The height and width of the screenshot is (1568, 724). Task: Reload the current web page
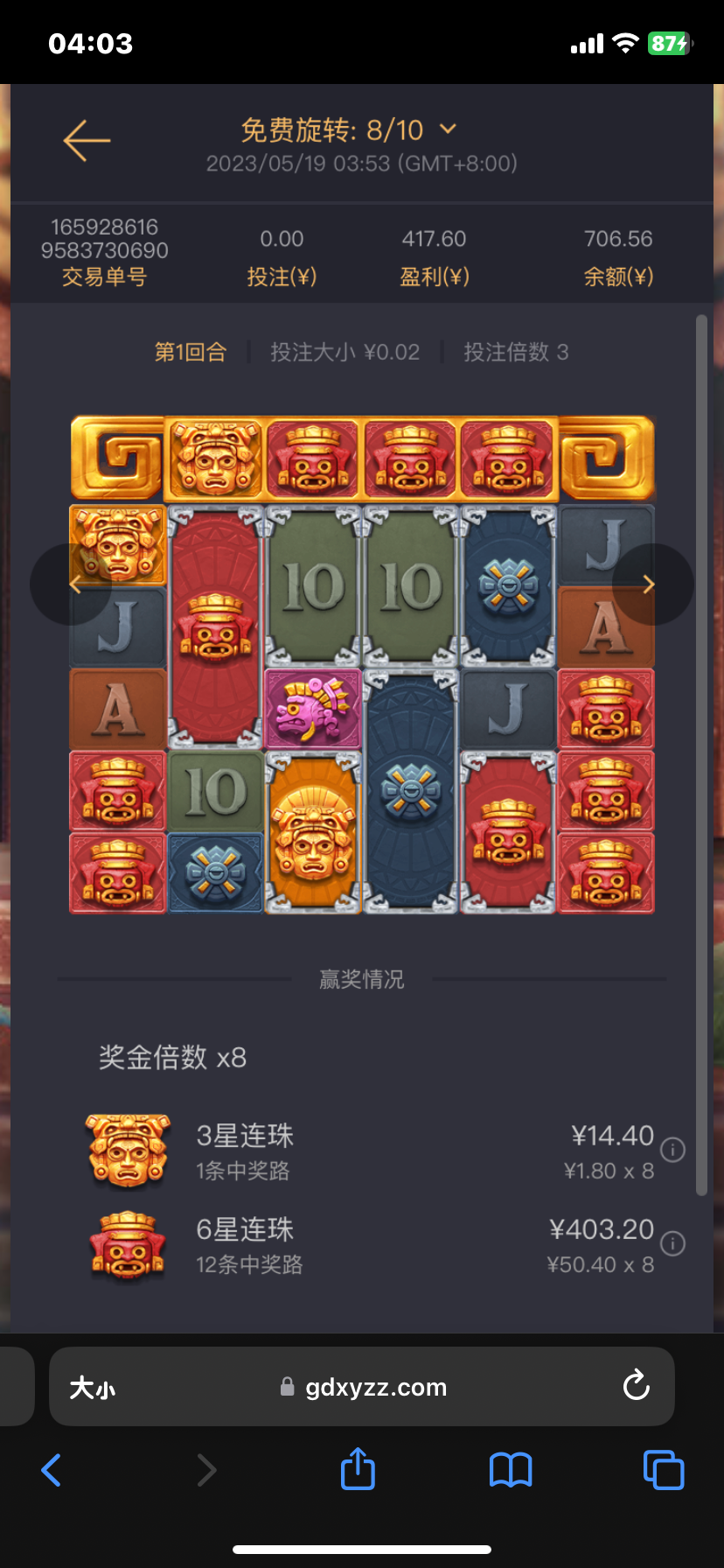click(636, 1386)
